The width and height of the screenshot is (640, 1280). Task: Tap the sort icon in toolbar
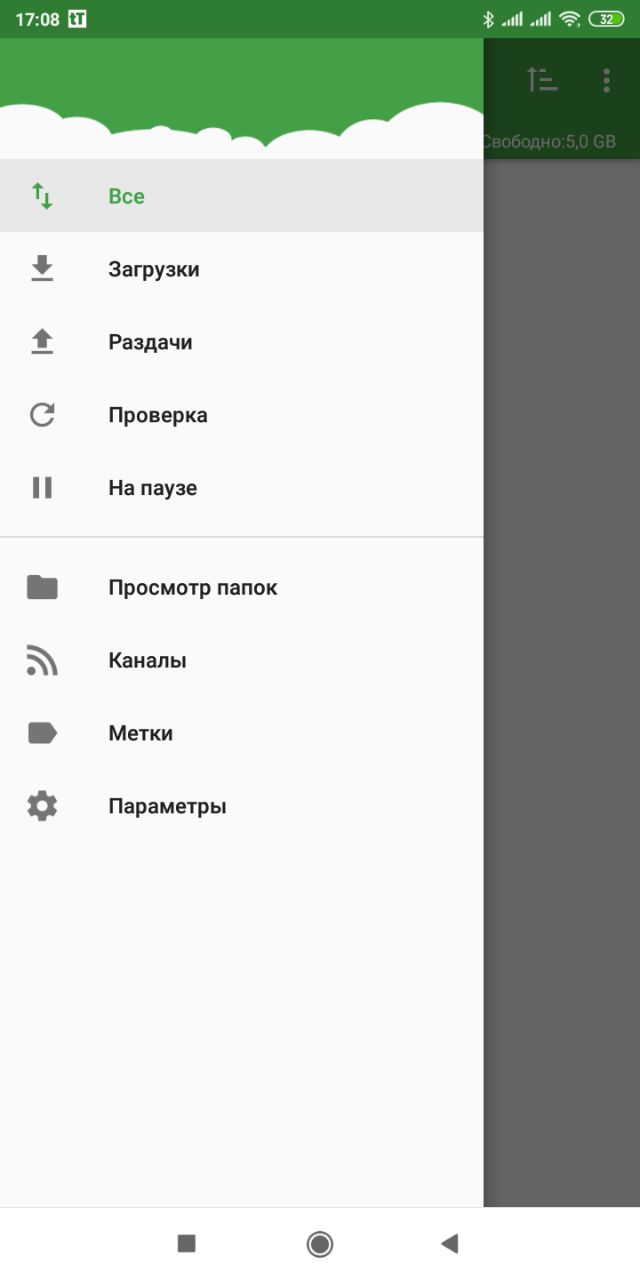(x=543, y=80)
